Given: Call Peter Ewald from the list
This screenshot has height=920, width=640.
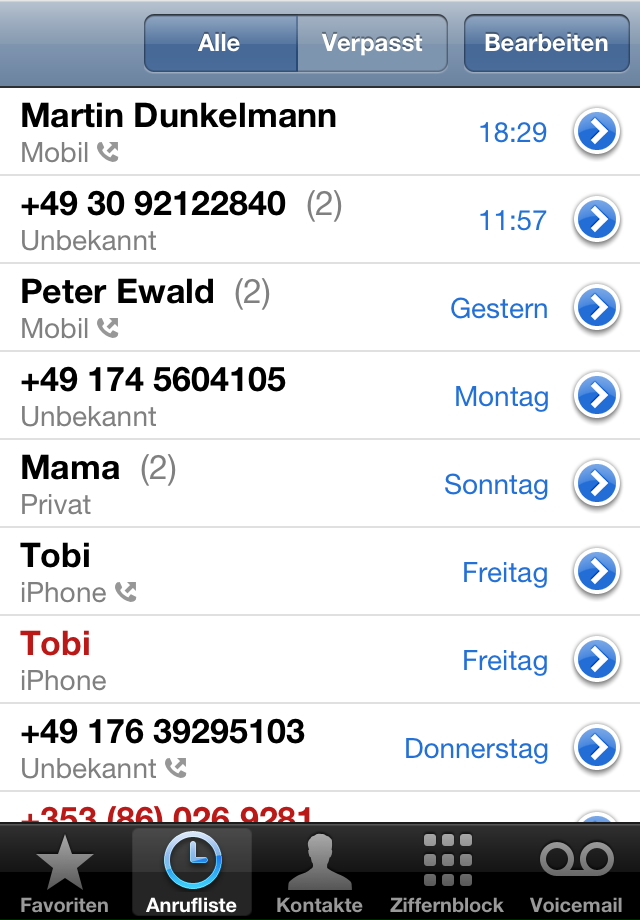Looking at the screenshot, I should pos(200,307).
